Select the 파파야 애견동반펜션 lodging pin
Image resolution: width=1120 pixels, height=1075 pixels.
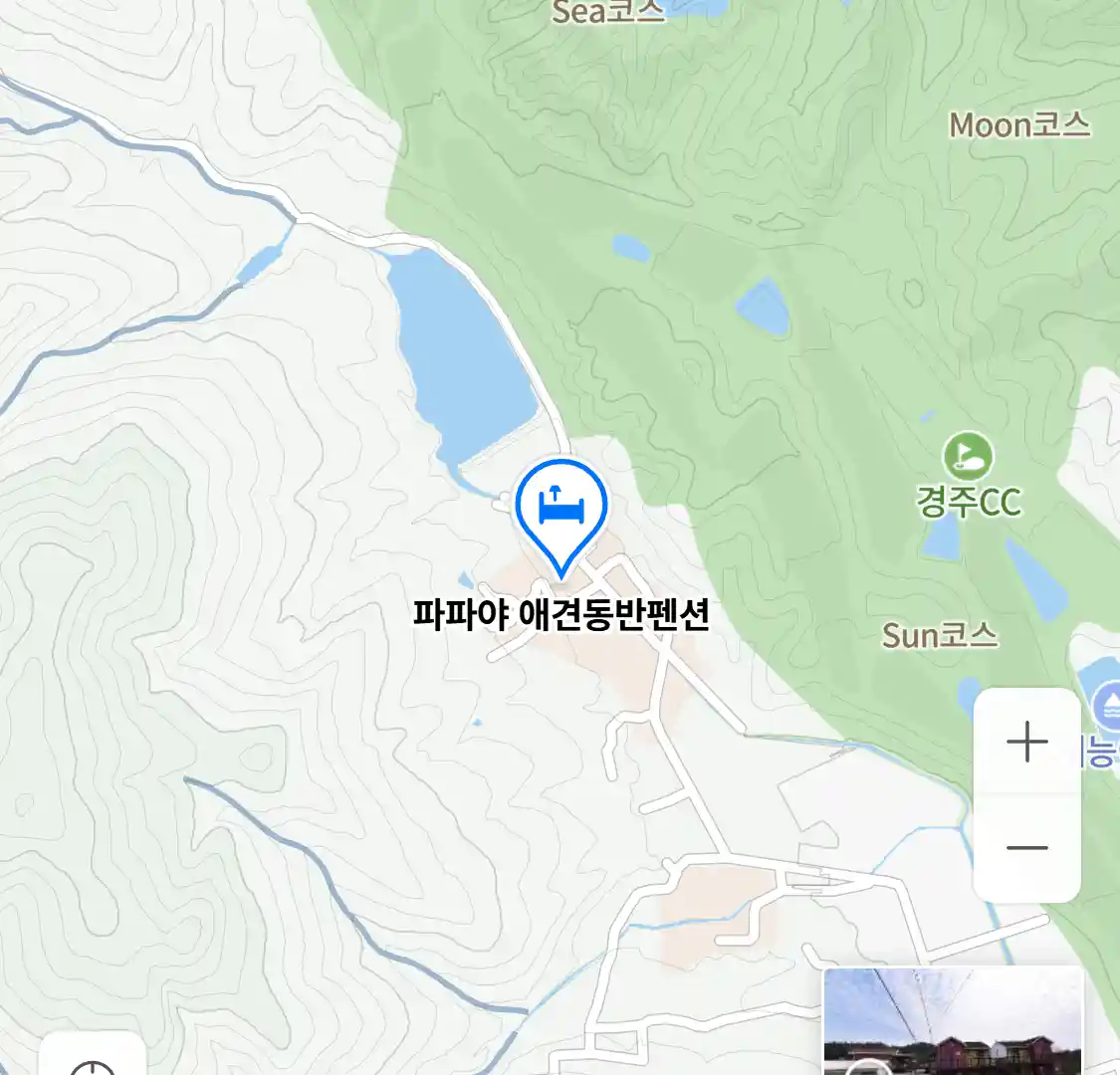tap(561, 512)
